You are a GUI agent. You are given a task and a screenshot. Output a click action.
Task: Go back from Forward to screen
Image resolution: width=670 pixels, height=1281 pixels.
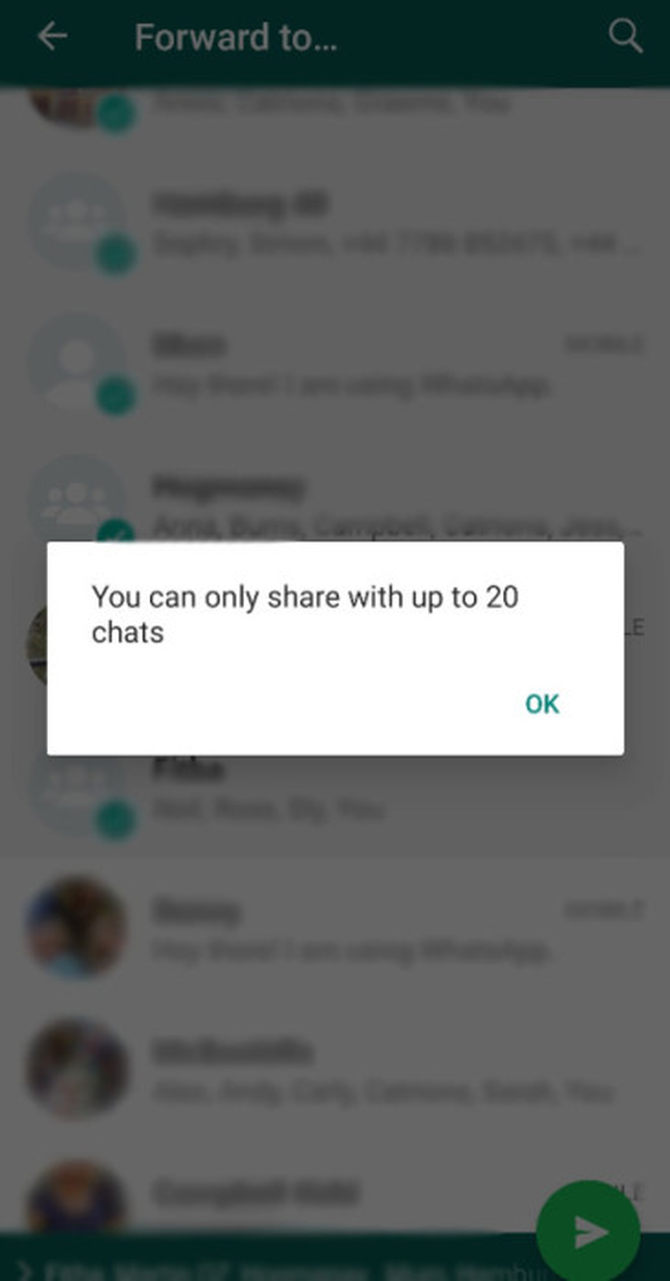pyautogui.click(x=52, y=37)
